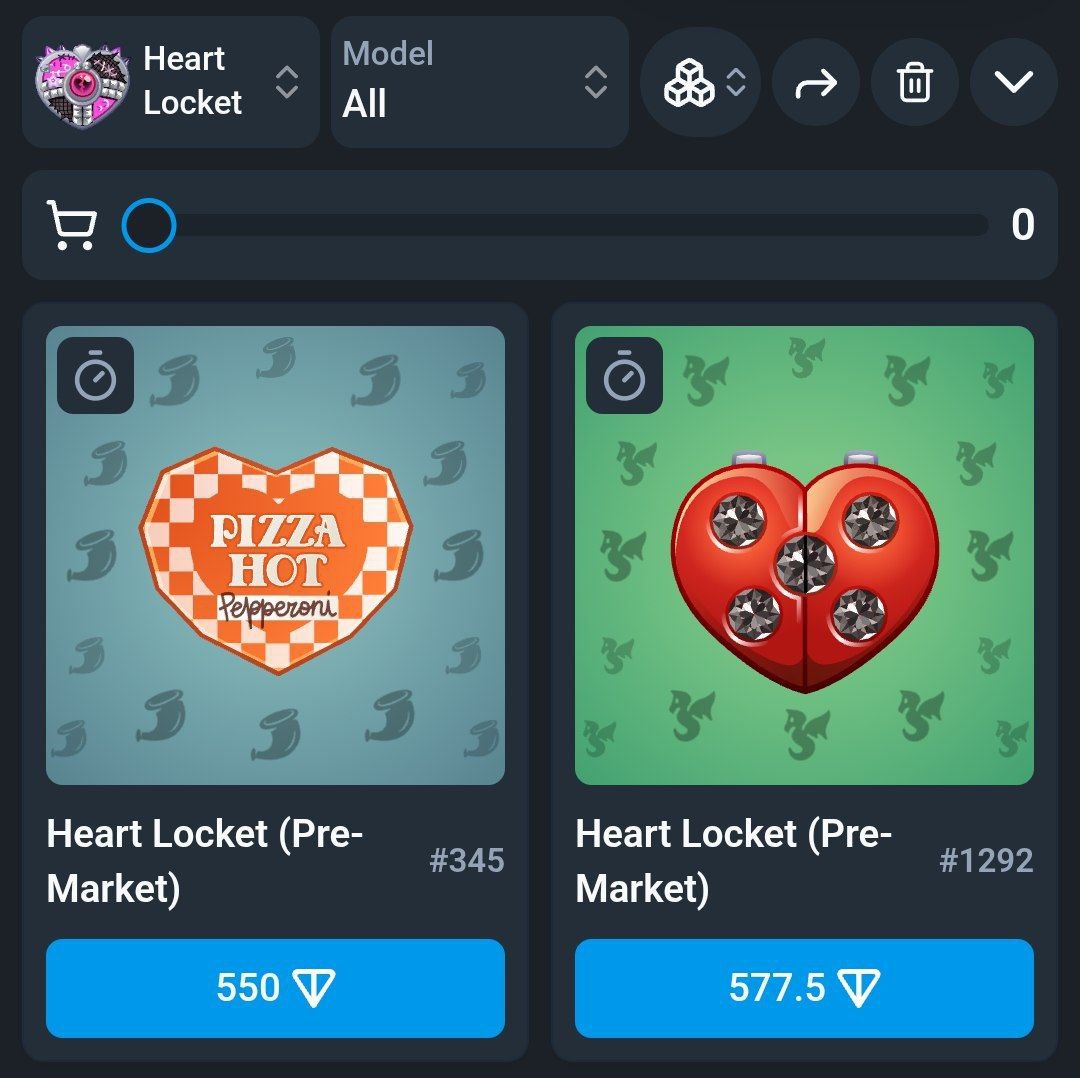Open the cubes selector dropdown
This screenshot has width=1080, height=1078.
[x=700, y=82]
